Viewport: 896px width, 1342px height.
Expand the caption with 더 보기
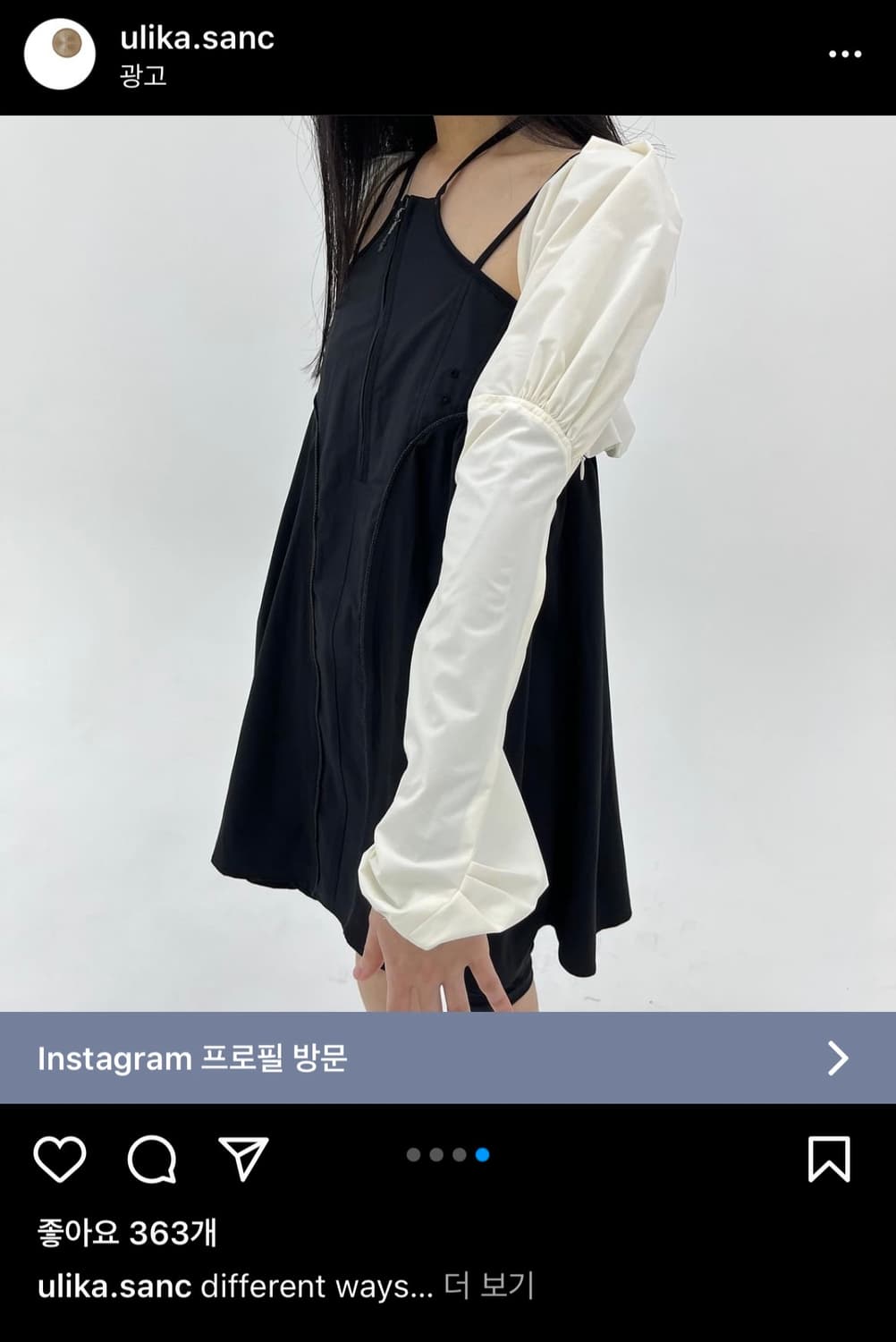(x=488, y=1286)
